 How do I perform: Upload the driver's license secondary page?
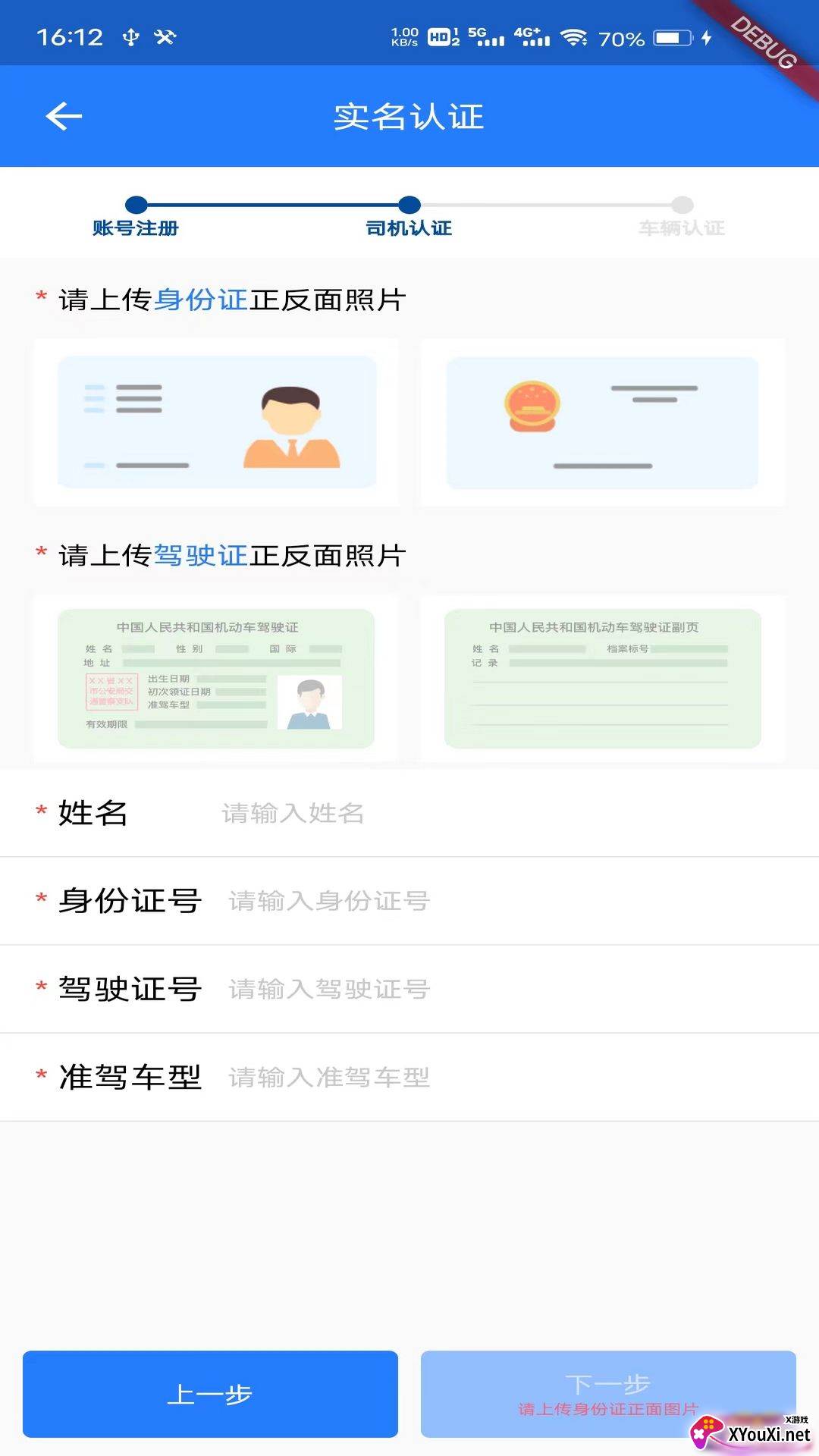pos(603,679)
